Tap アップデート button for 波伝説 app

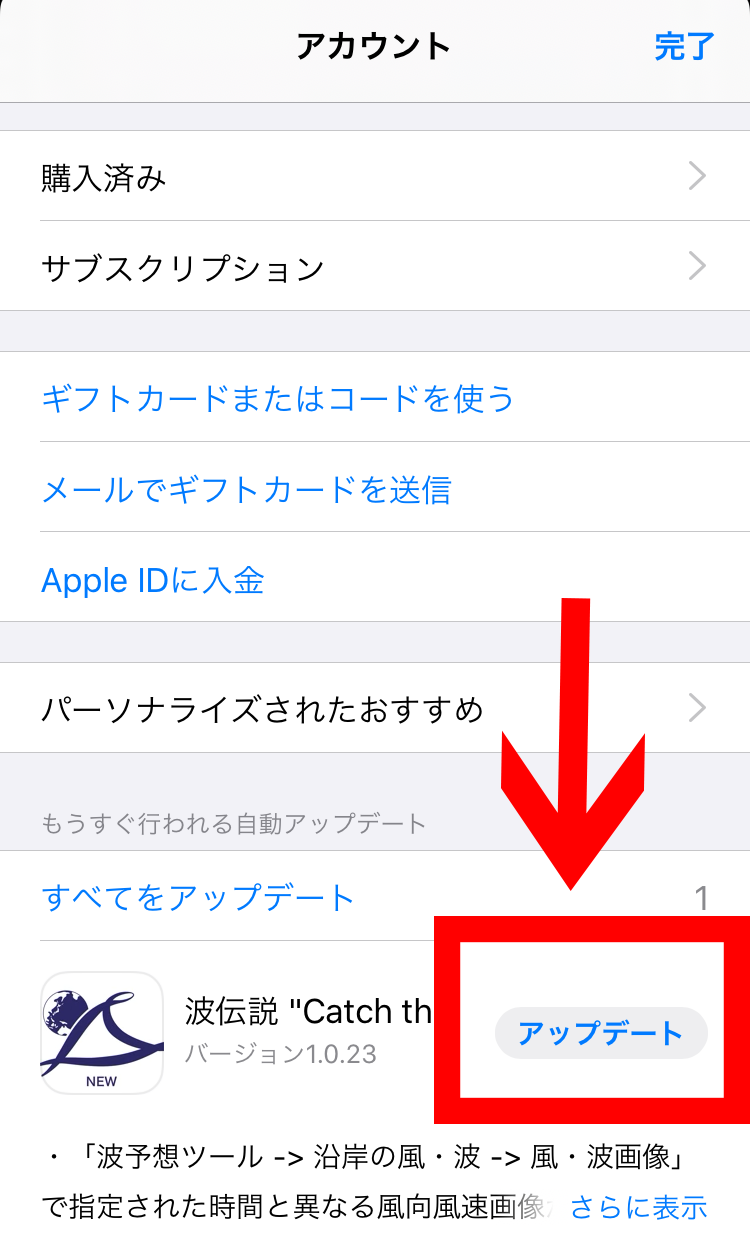pos(601,1033)
